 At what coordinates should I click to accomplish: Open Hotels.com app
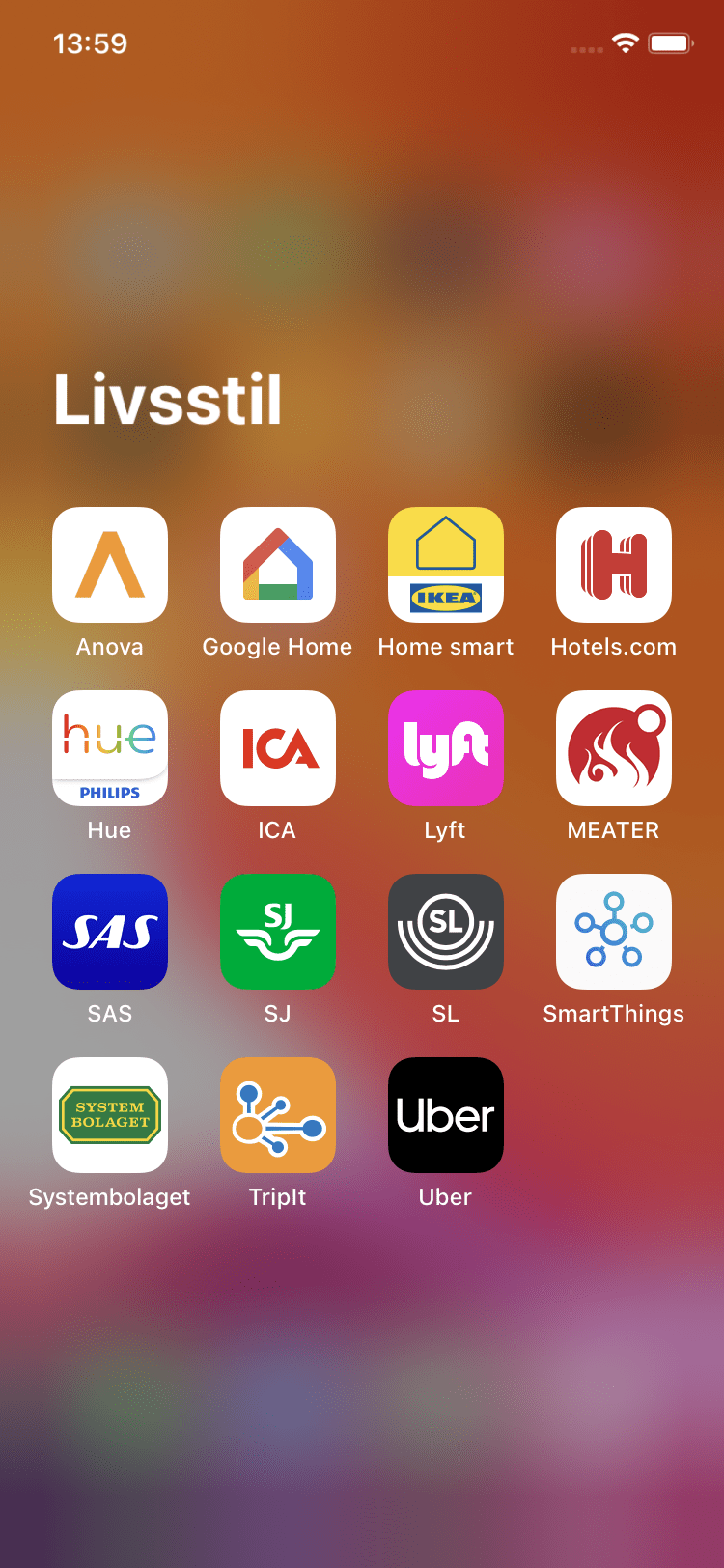point(614,565)
